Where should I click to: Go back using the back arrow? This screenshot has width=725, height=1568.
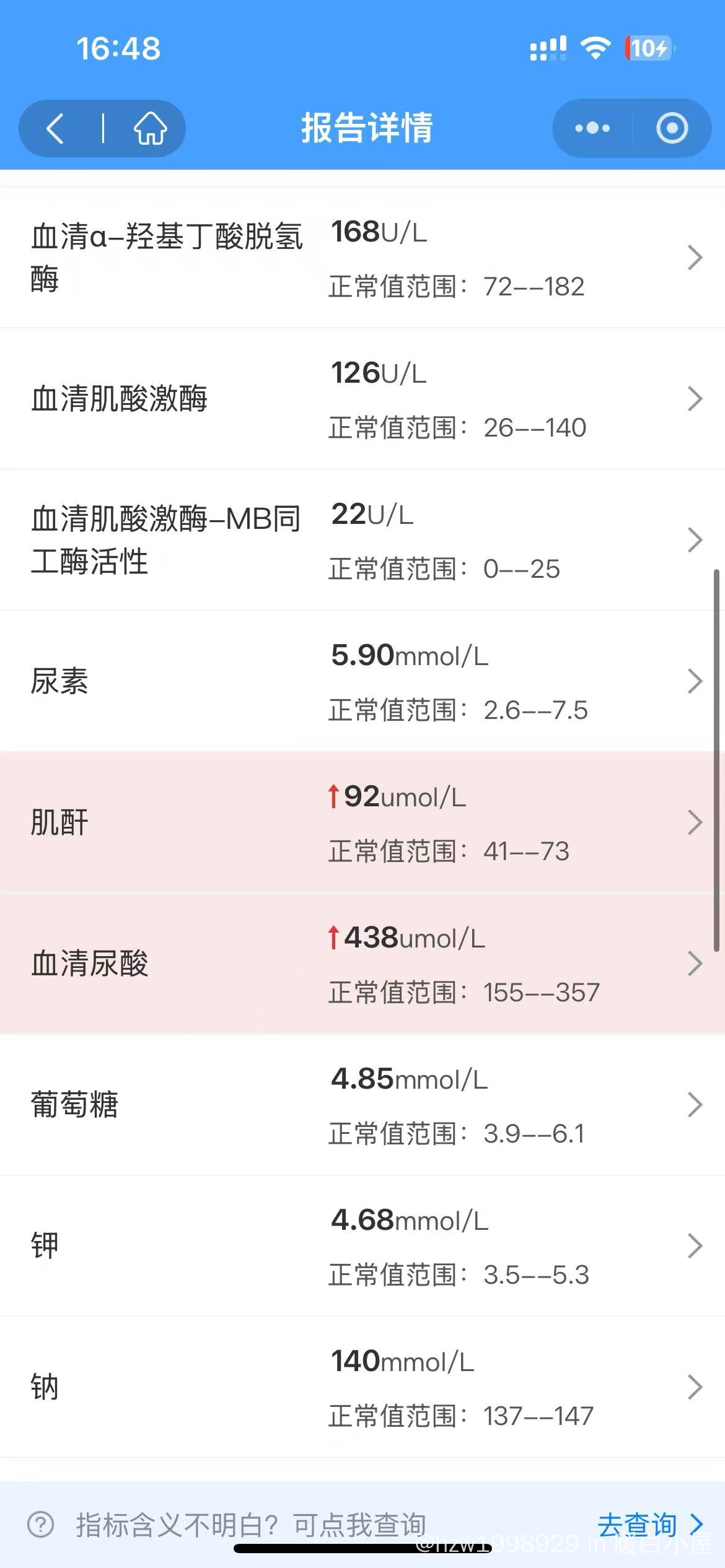[x=56, y=129]
